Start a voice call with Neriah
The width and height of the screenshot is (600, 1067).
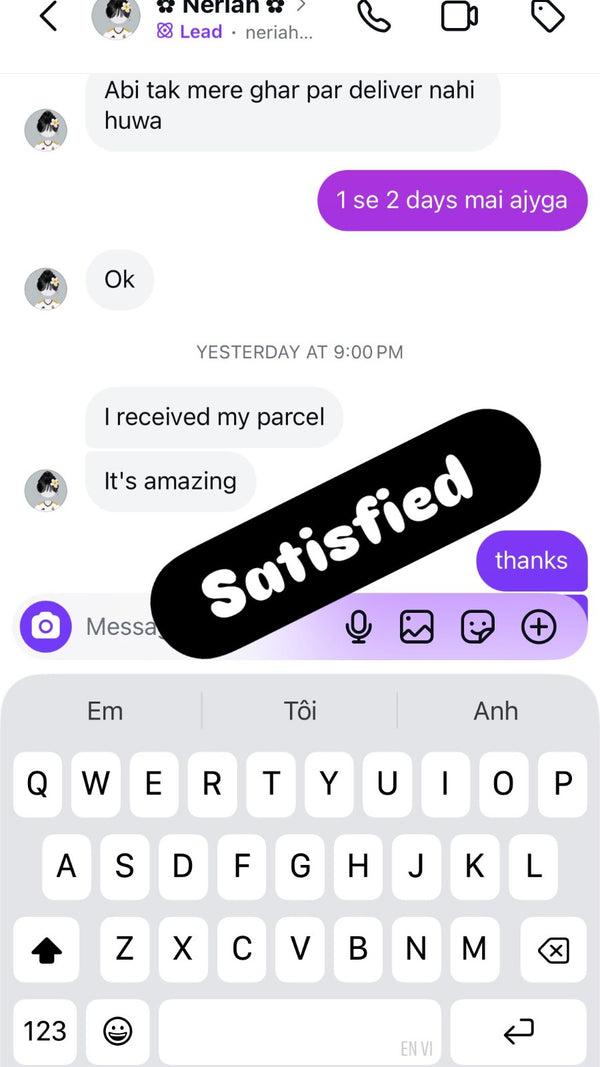tap(374, 16)
